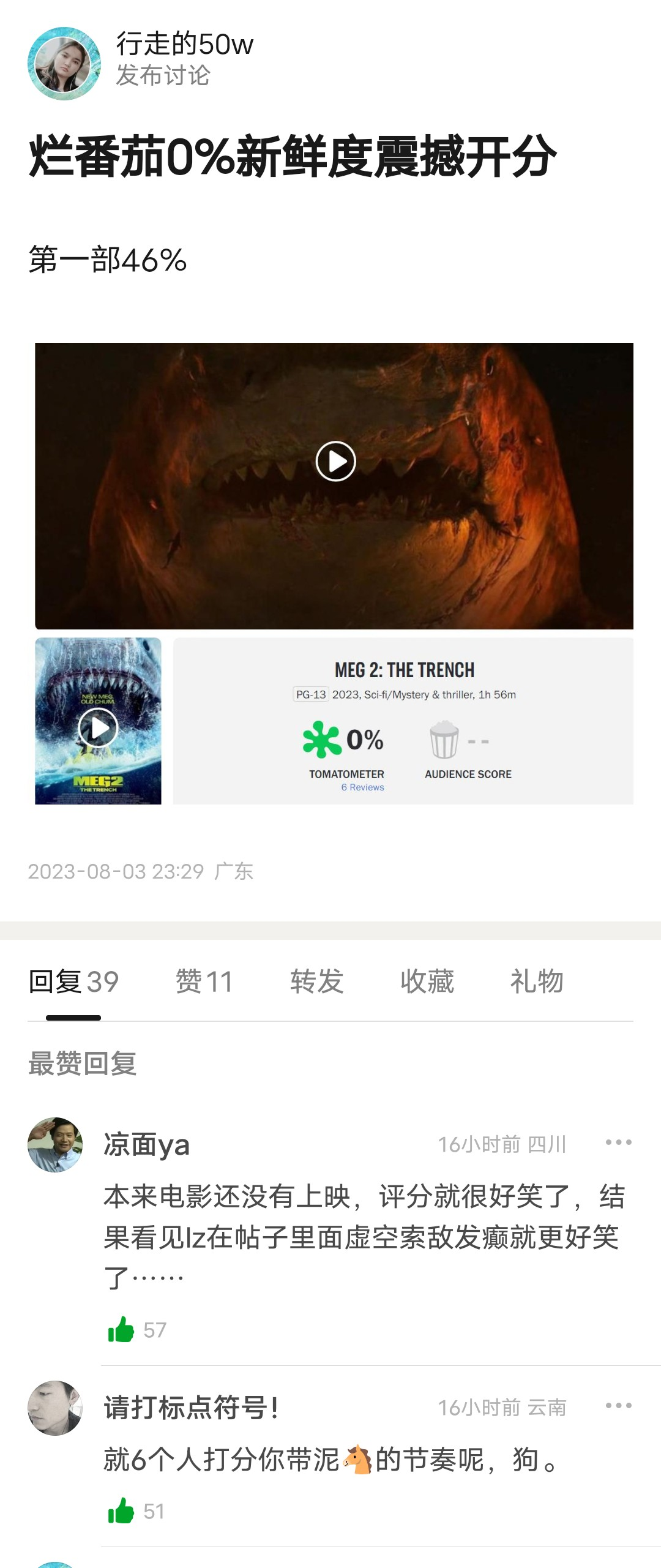
Task: Switch to the 回复 39 tab
Action: click(x=73, y=981)
